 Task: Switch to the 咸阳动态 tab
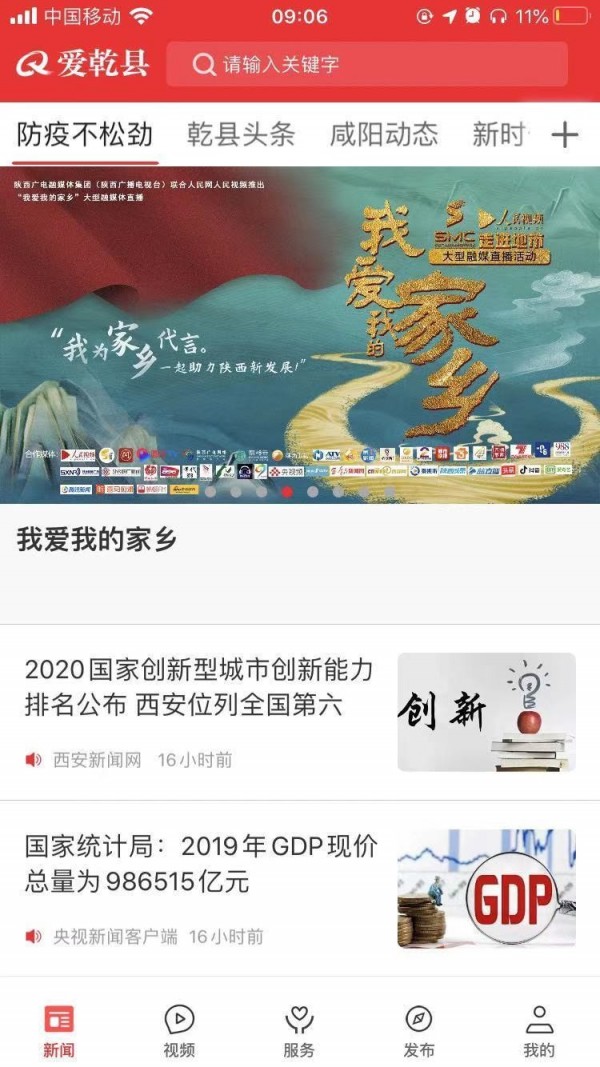click(384, 135)
